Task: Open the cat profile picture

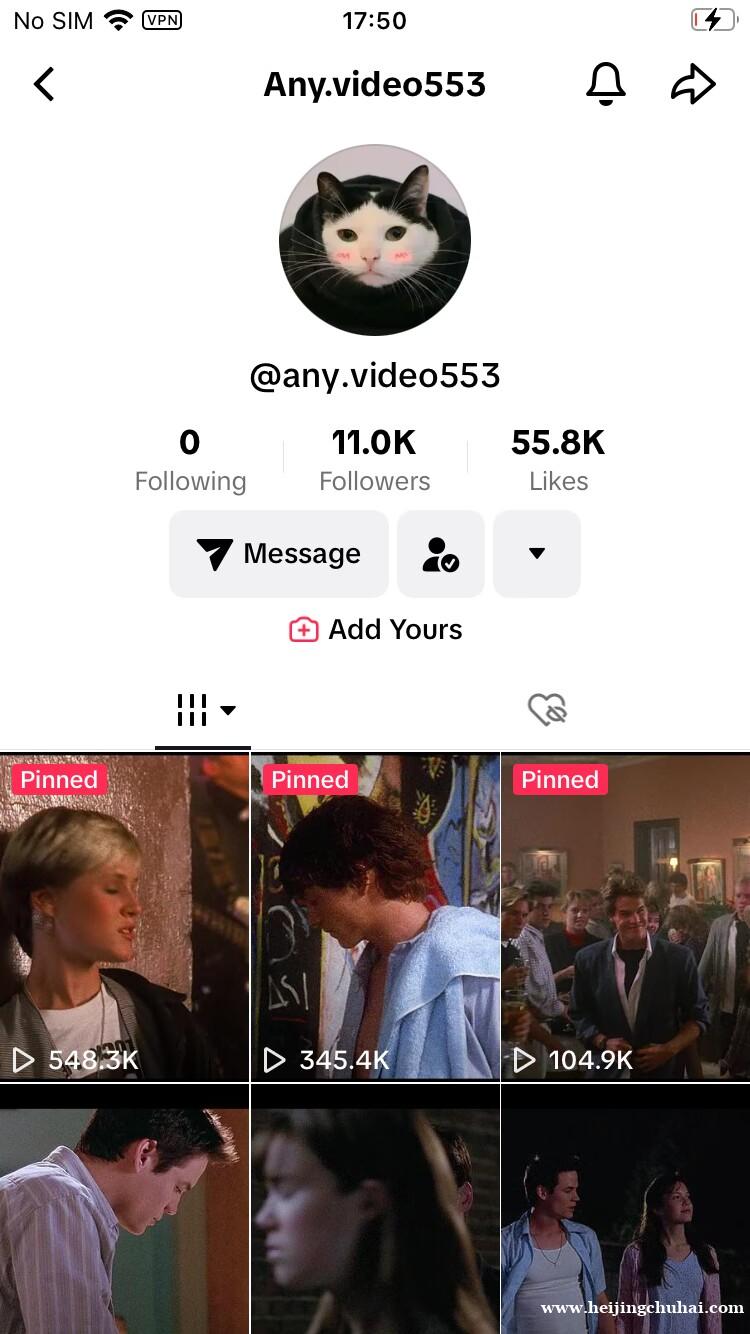Action: [375, 240]
